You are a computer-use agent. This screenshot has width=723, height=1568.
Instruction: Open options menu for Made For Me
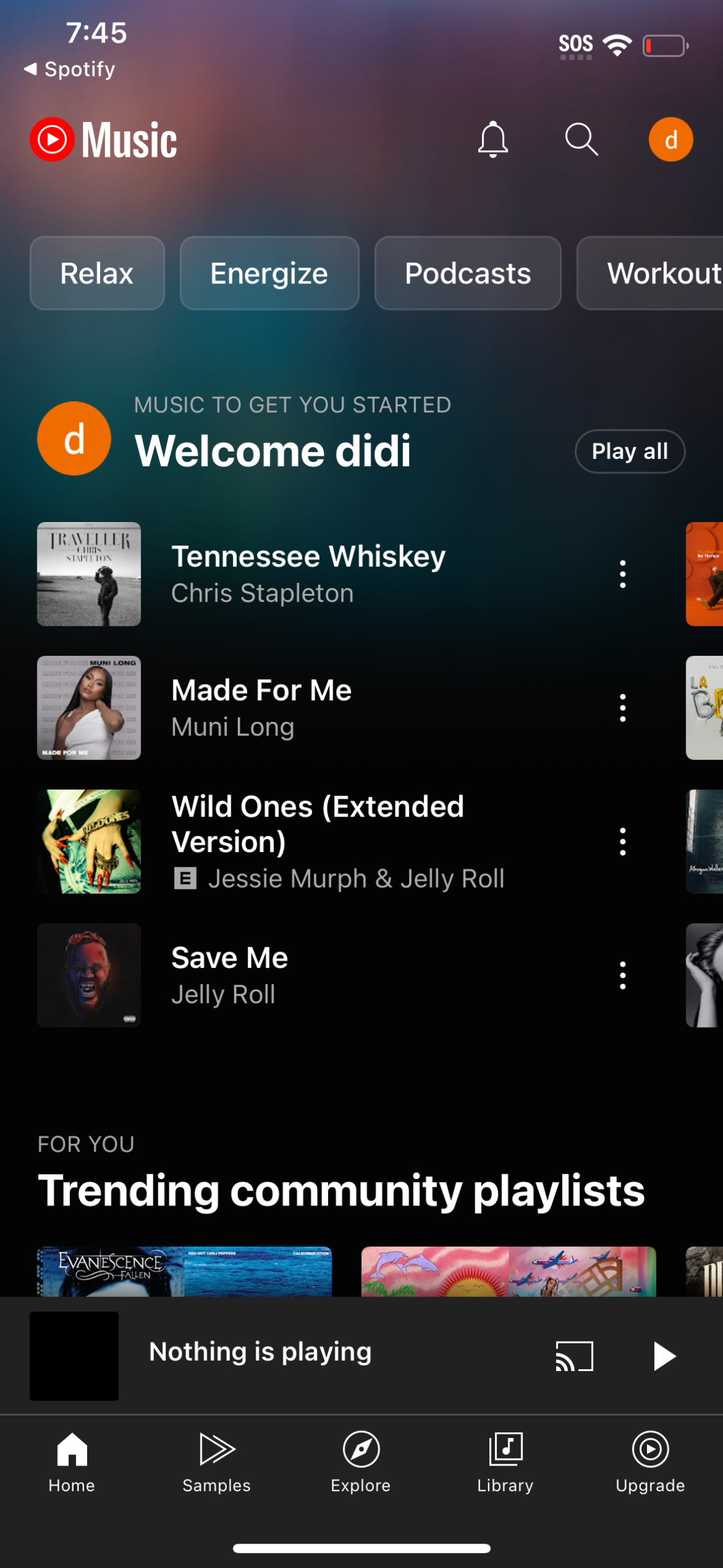pyautogui.click(x=622, y=707)
